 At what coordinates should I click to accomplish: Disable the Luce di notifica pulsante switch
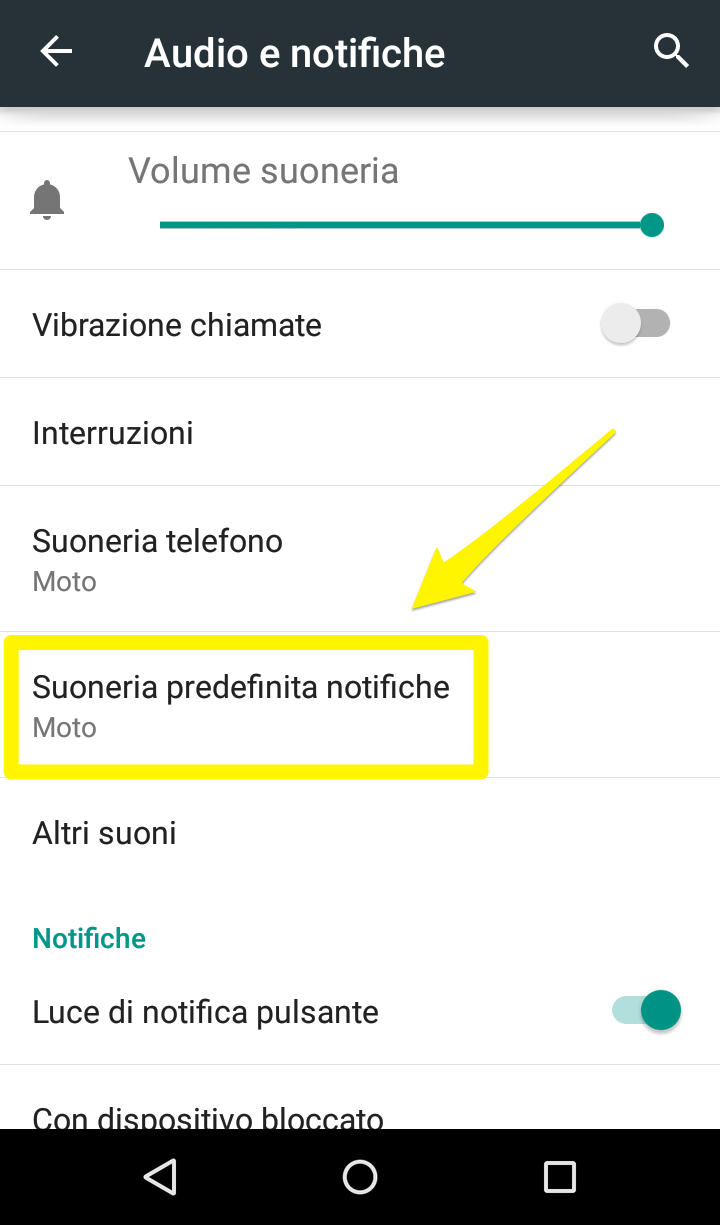(x=647, y=1011)
